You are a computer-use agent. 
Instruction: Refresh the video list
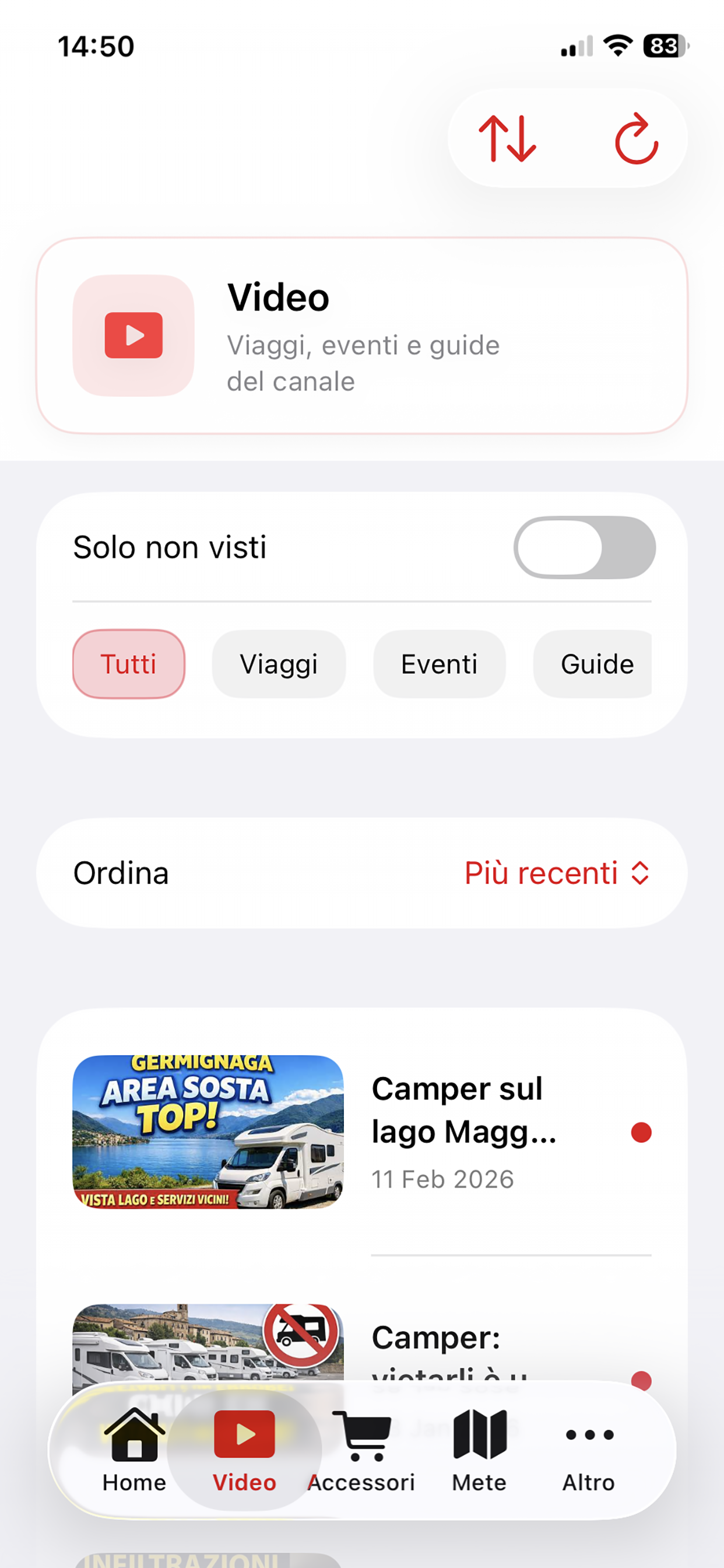637,139
